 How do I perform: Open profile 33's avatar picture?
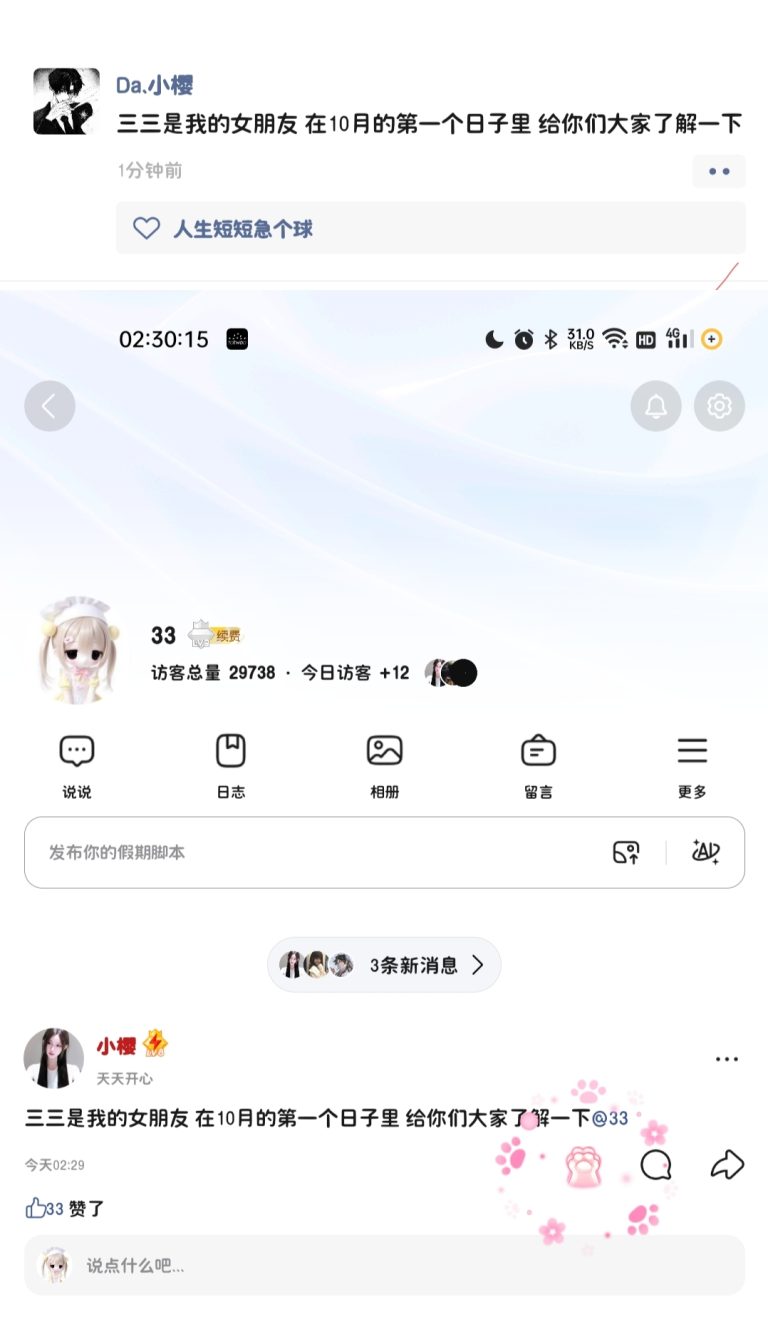pos(77,650)
